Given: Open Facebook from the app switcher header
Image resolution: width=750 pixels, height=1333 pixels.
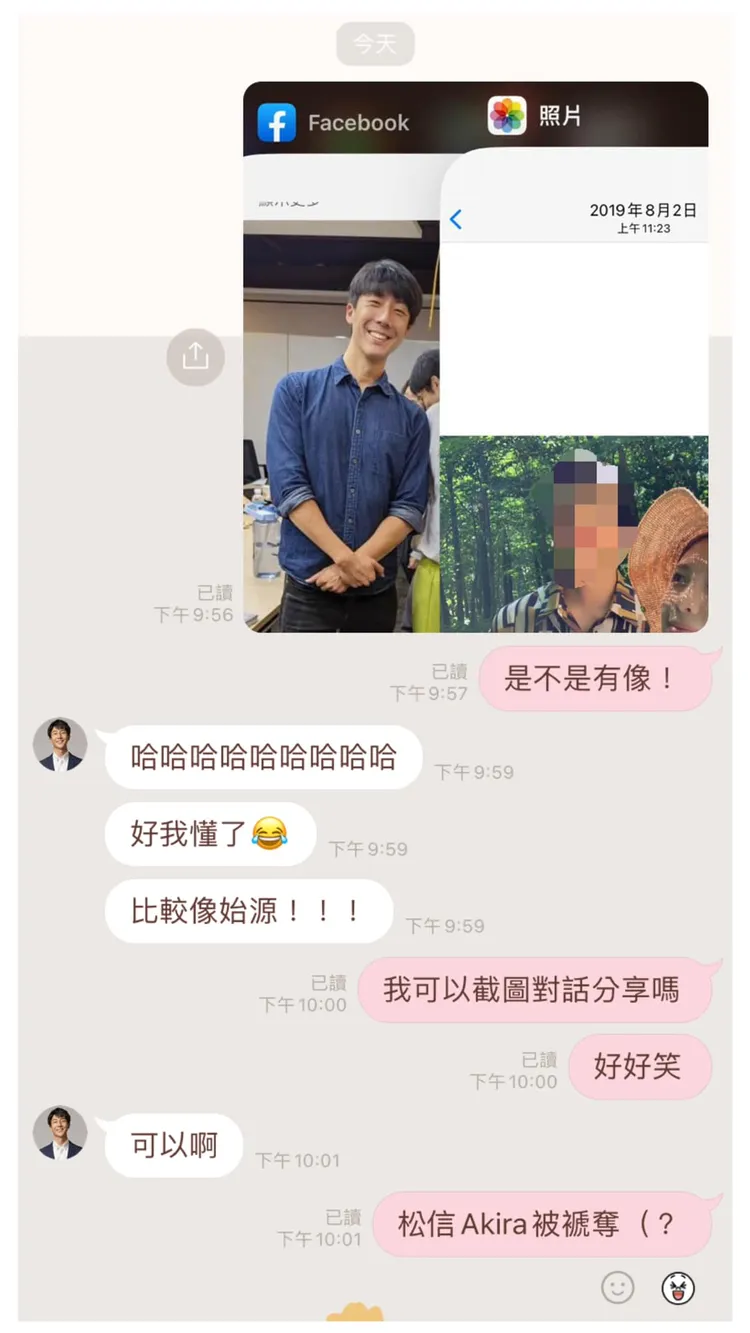Looking at the screenshot, I should pyautogui.click(x=340, y=122).
